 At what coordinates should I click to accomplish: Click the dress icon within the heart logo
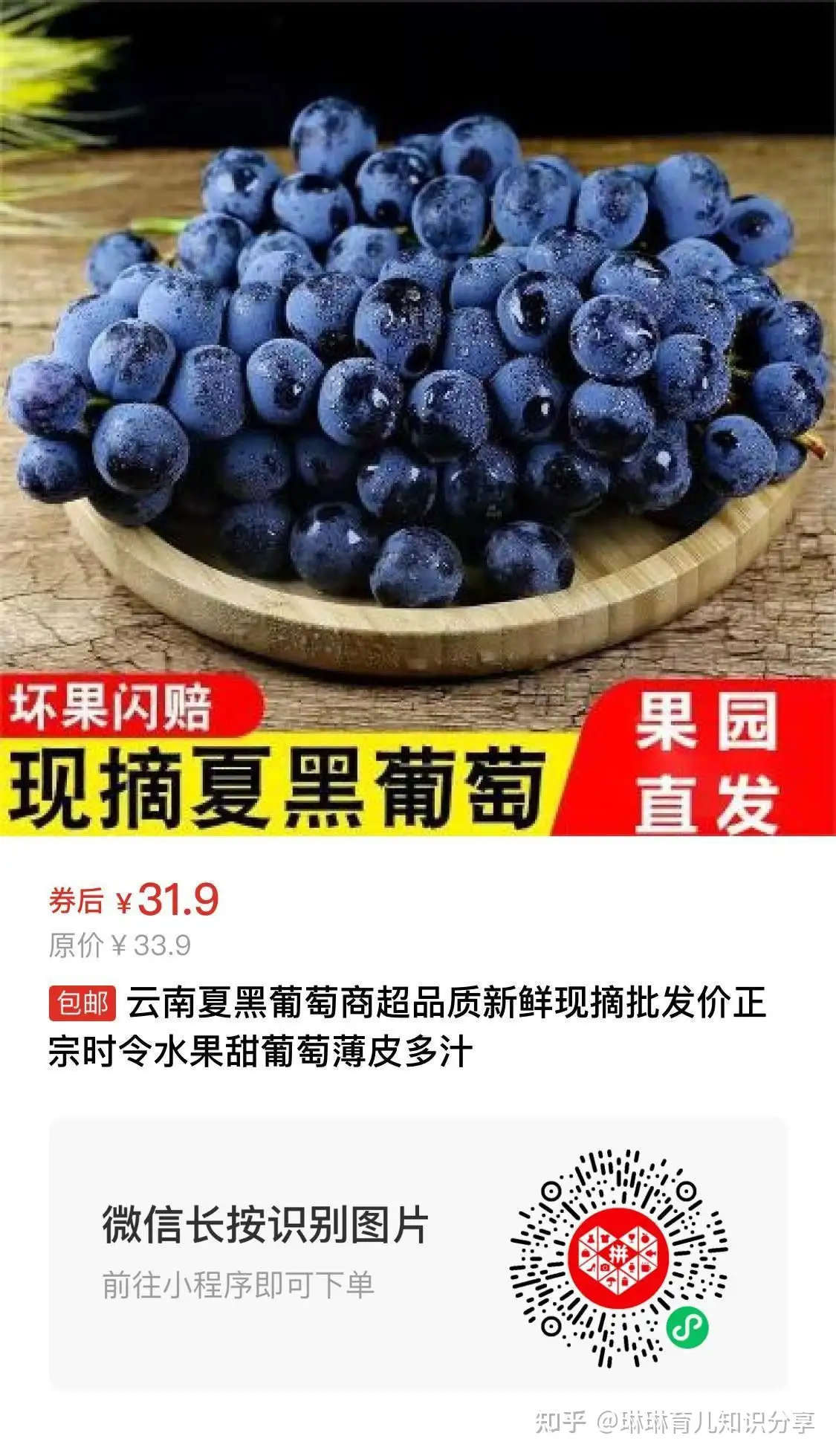(x=591, y=1237)
